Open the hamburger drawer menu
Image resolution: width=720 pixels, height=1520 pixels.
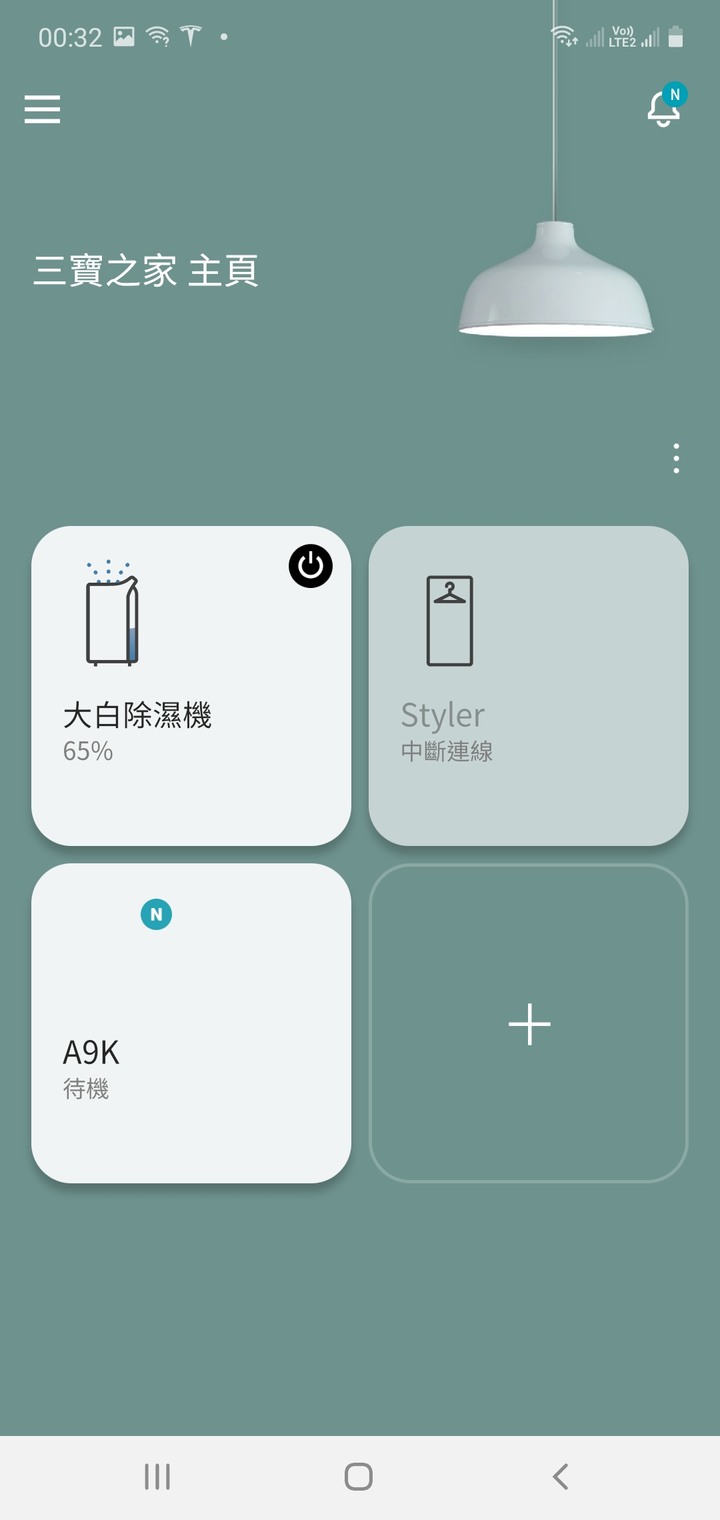coord(42,109)
